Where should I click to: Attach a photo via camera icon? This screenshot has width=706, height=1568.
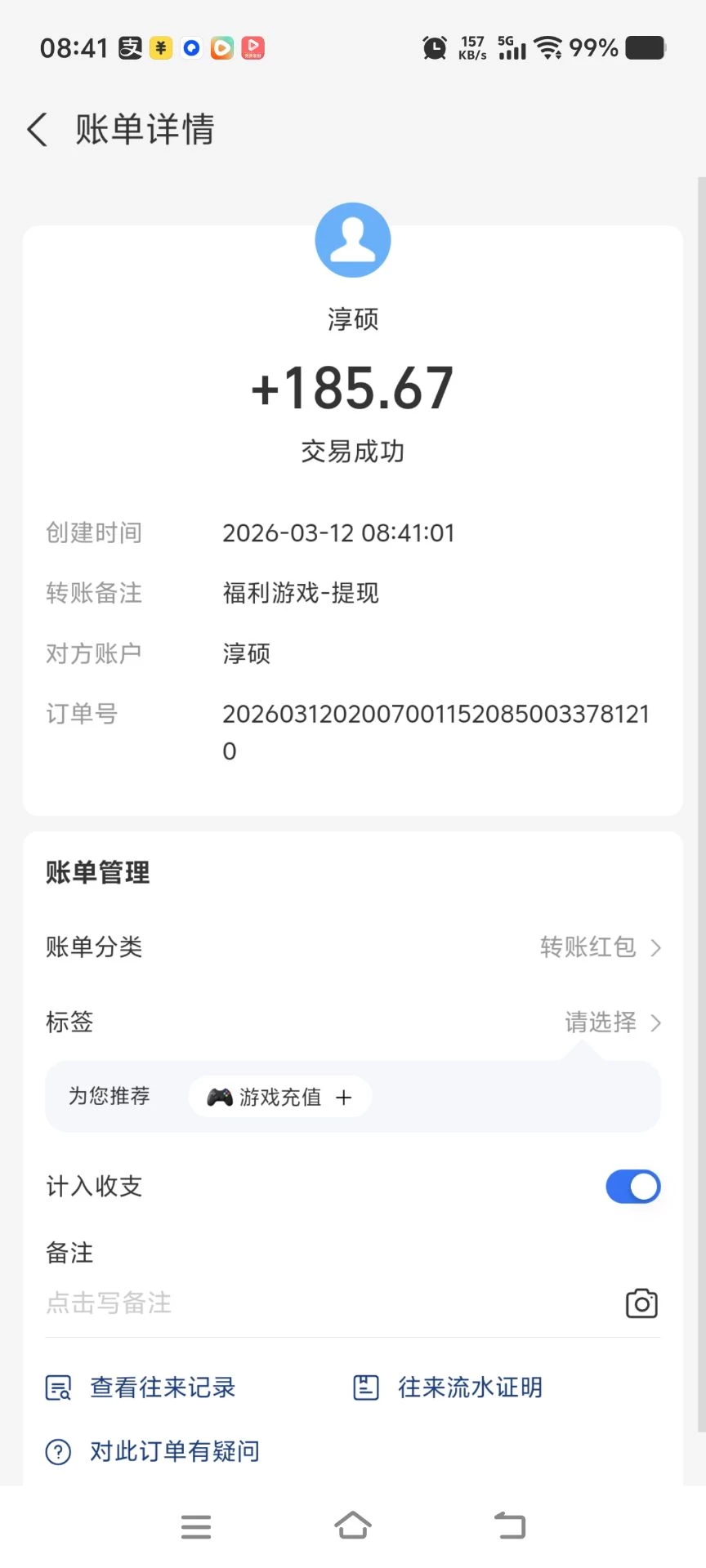click(641, 1303)
